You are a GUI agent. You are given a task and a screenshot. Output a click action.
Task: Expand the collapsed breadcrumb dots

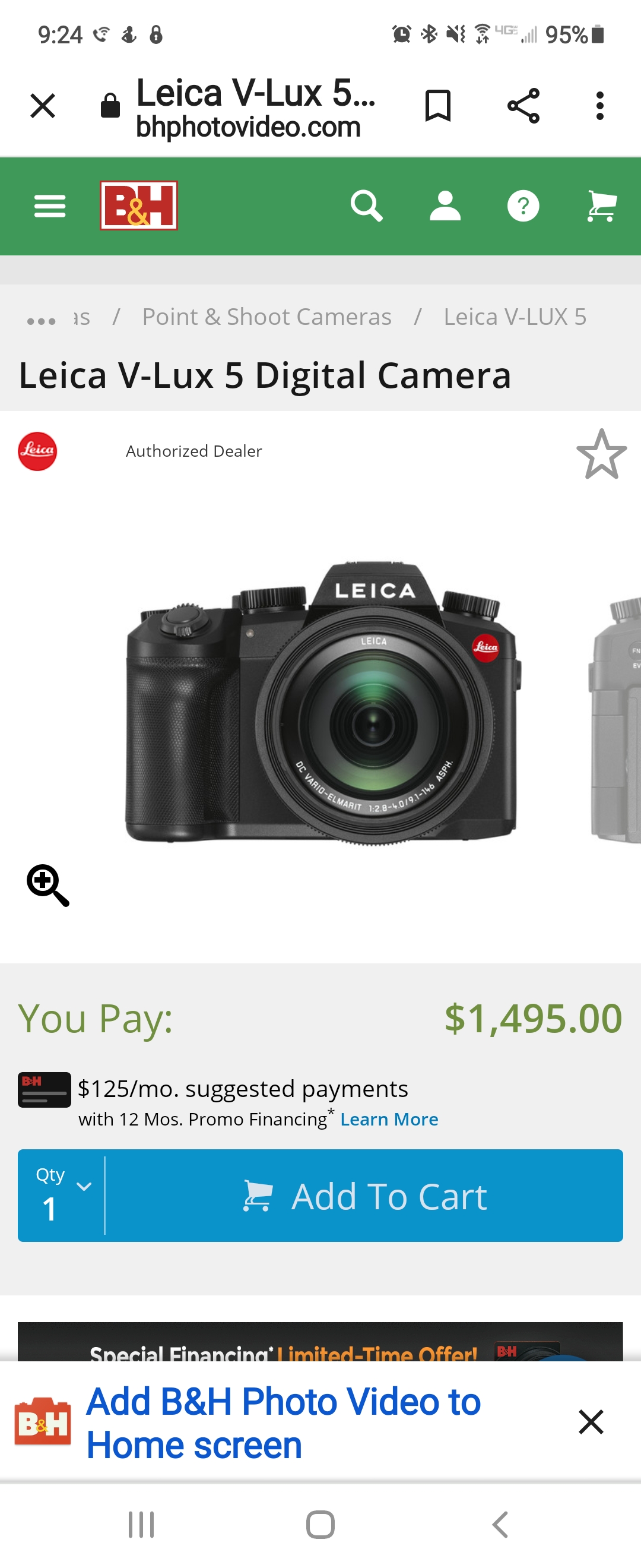click(x=42, y=319)
